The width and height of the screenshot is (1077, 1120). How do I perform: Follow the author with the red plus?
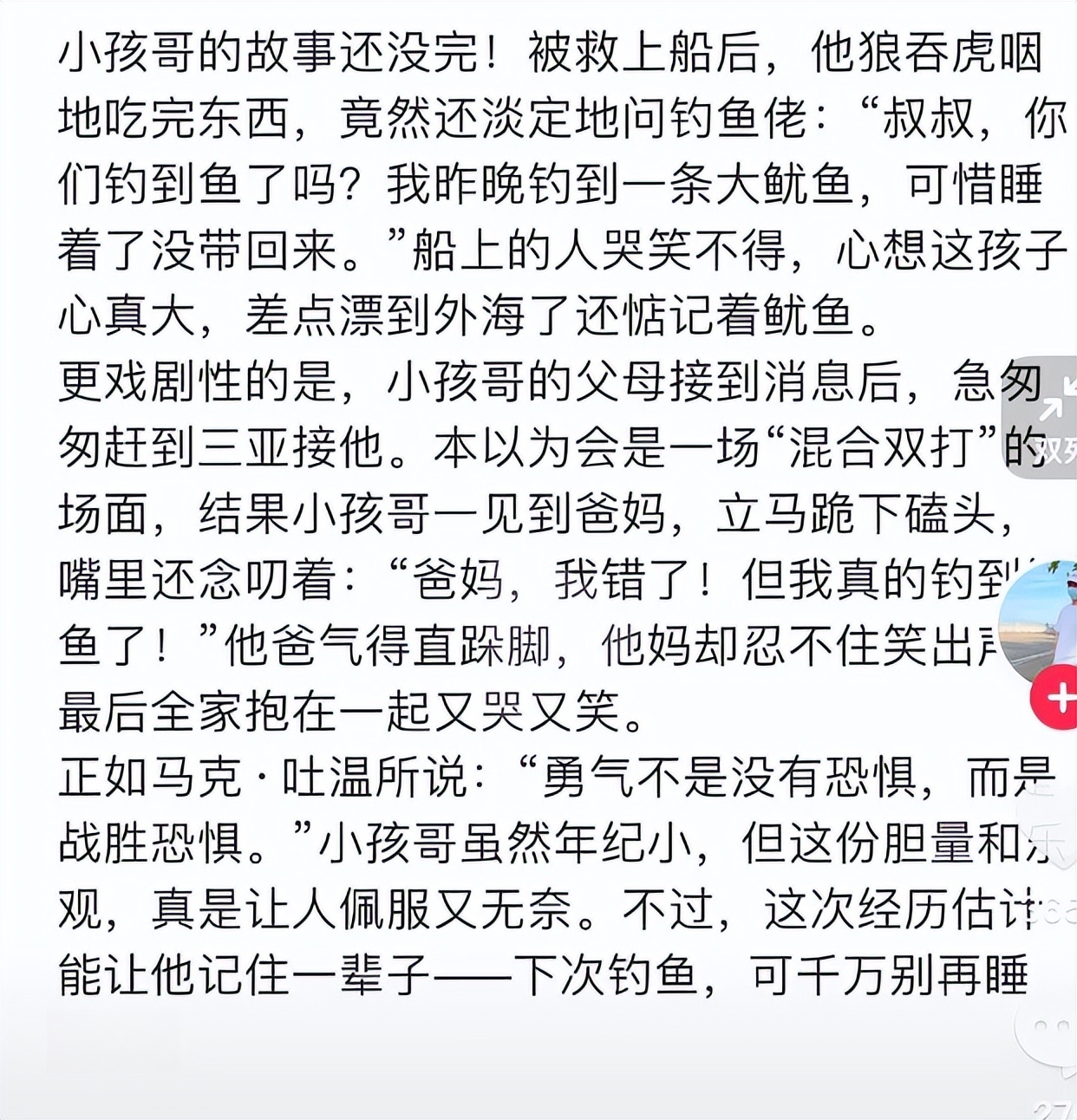[x=1056, y=697]
